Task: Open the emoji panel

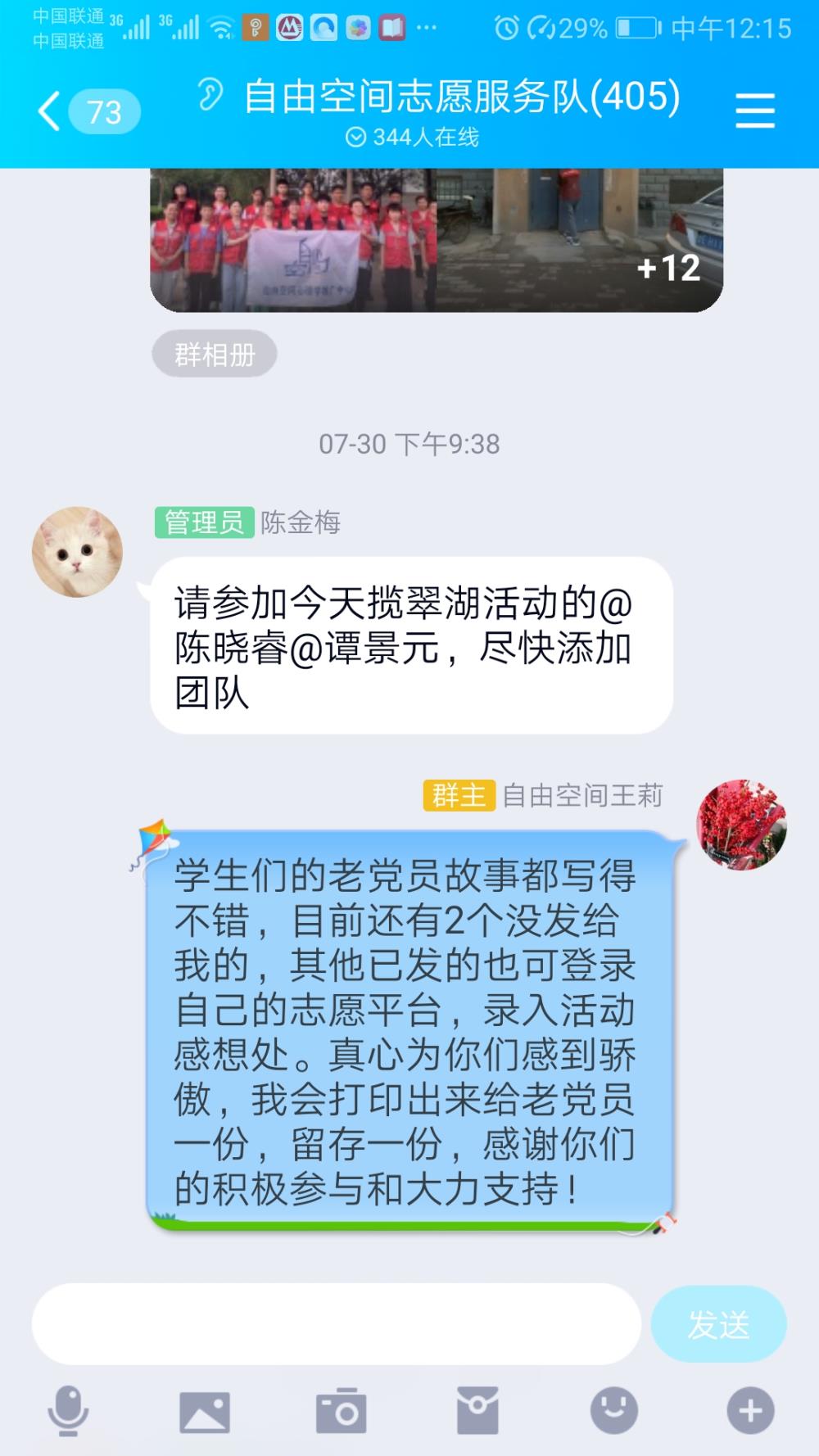Action: pos(614,1410)
